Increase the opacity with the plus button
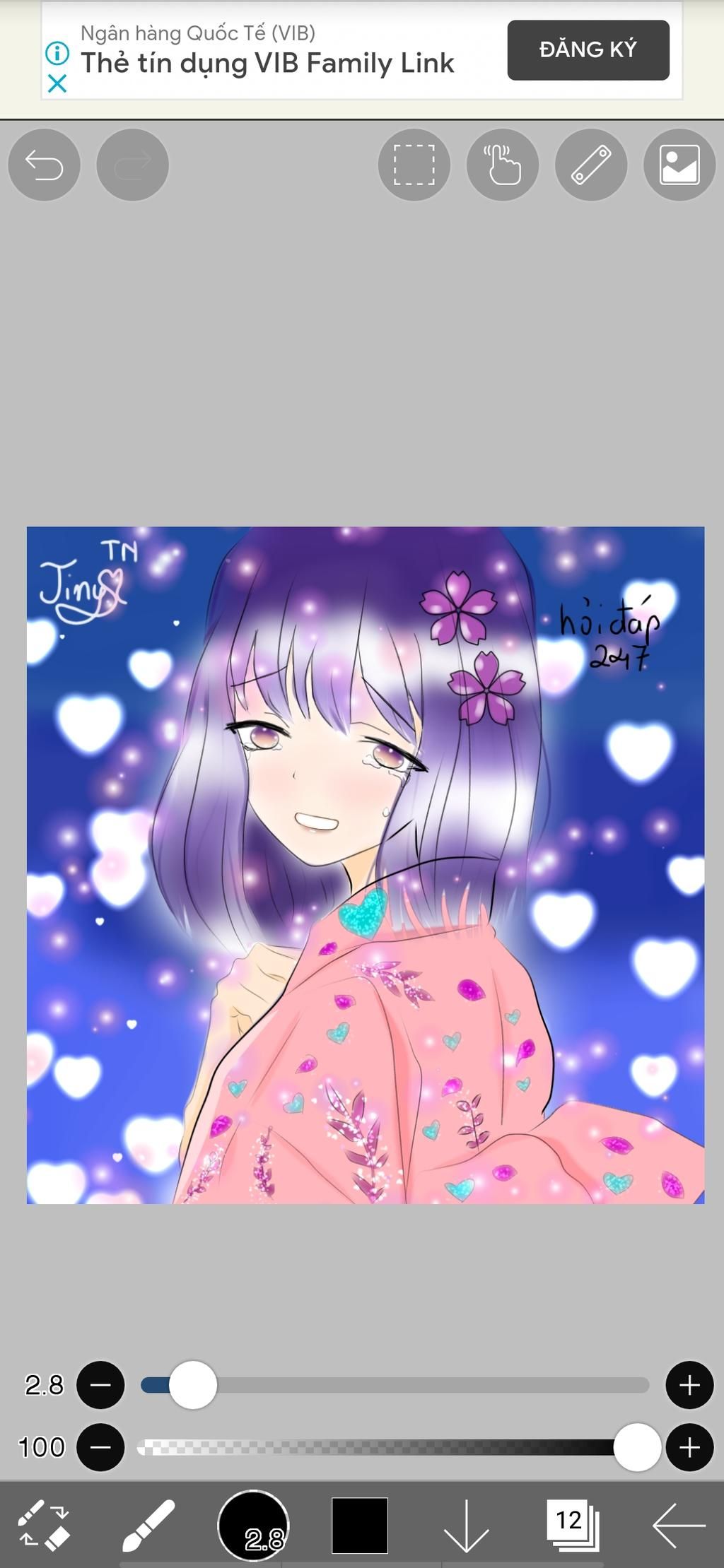This screenshot has height=1568, width=724. coord(689,1447)
